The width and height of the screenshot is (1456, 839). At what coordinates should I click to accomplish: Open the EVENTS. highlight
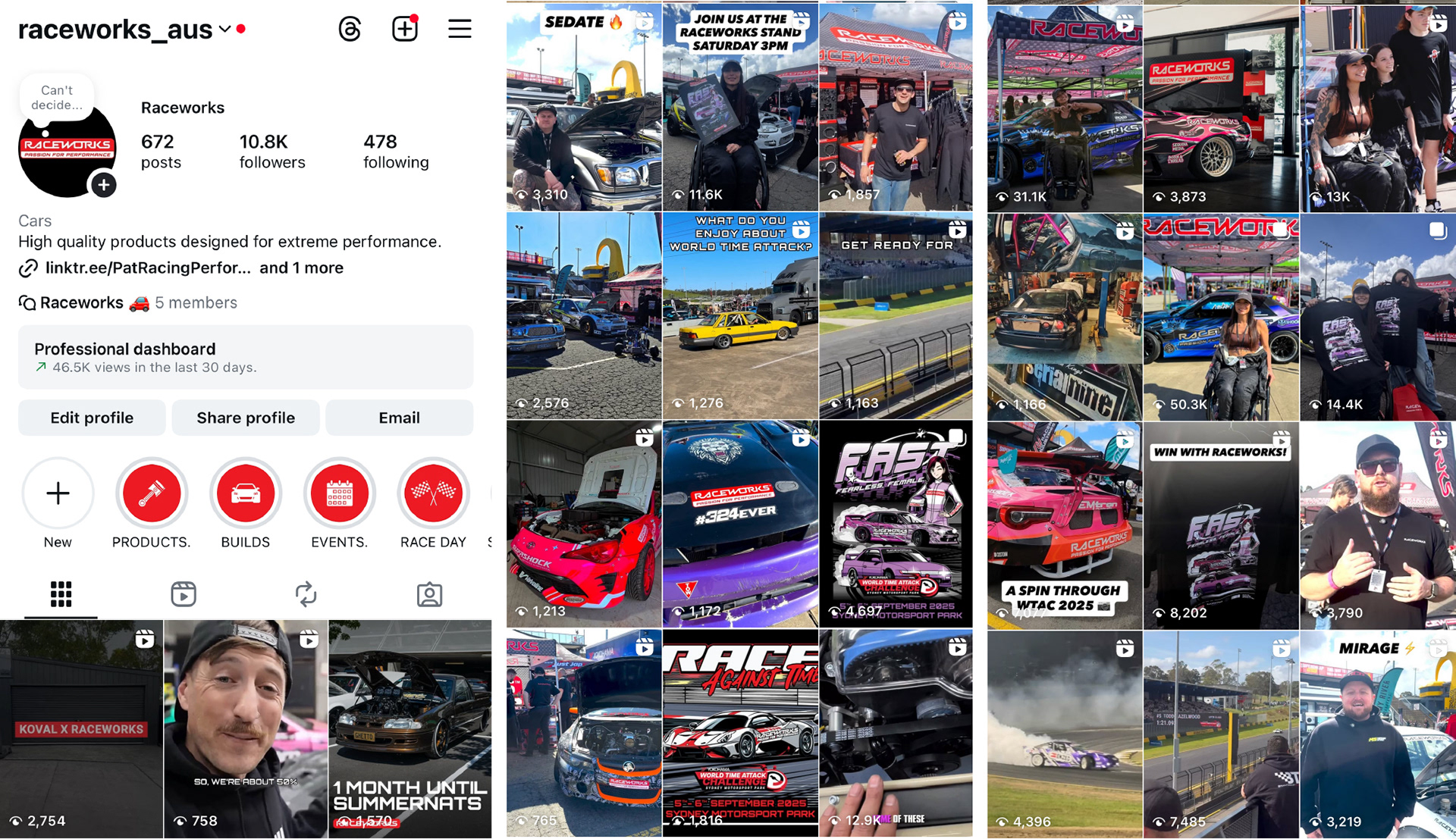pyautogui.click(x=339, y=494)
